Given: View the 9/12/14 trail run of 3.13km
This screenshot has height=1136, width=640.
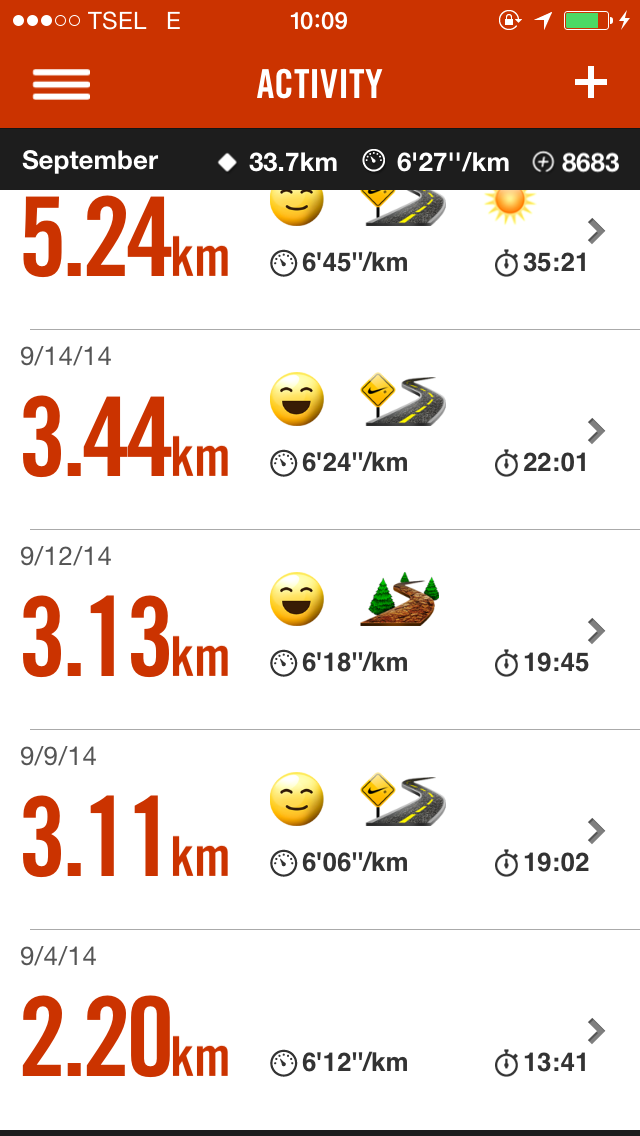Looking at the screenshot, I should click(x=320, y=632).
